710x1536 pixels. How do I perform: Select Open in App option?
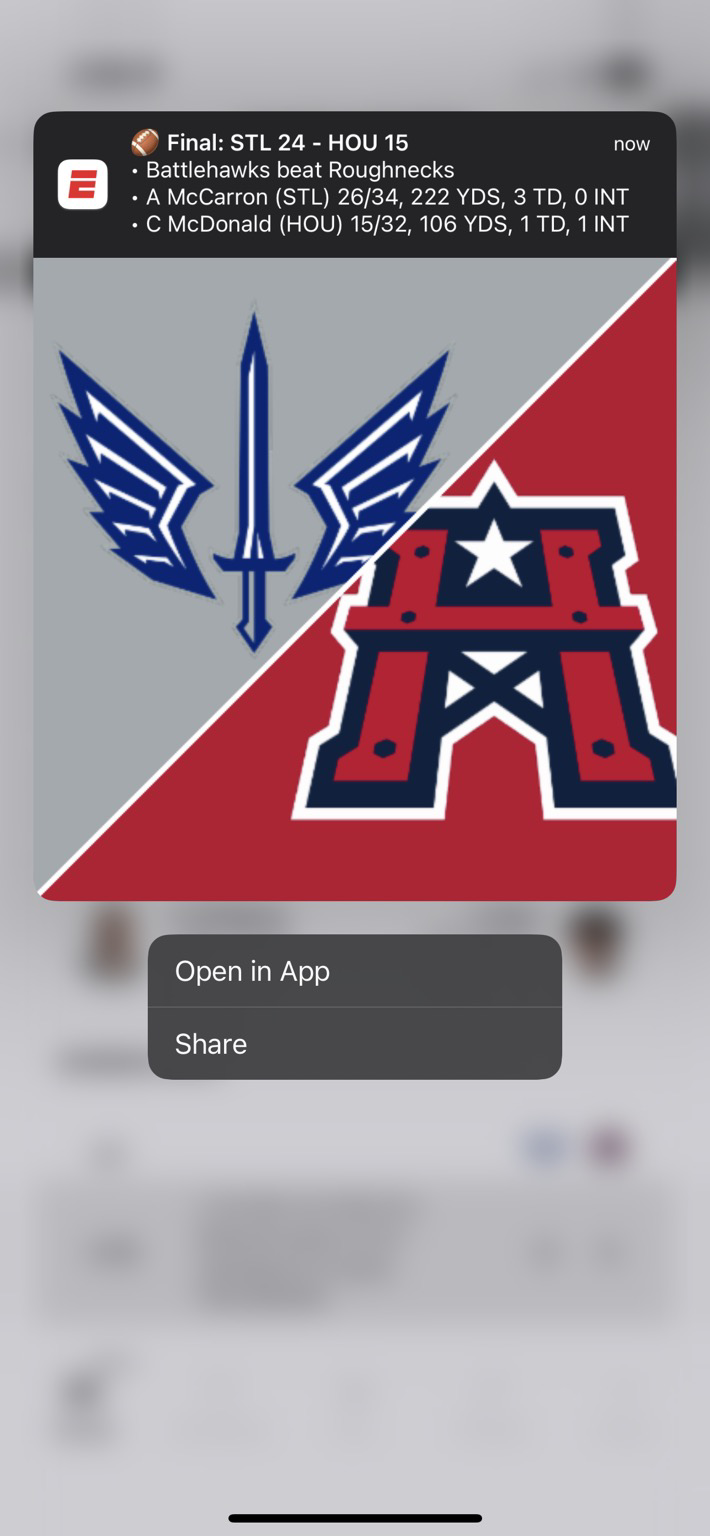354,971
